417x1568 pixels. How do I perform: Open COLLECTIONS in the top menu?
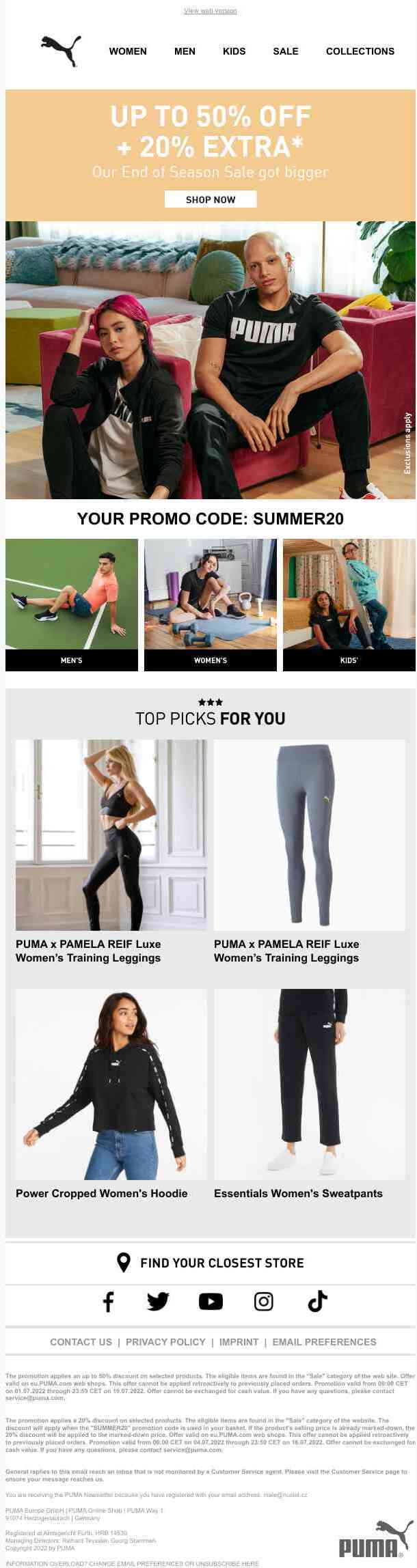360,51
